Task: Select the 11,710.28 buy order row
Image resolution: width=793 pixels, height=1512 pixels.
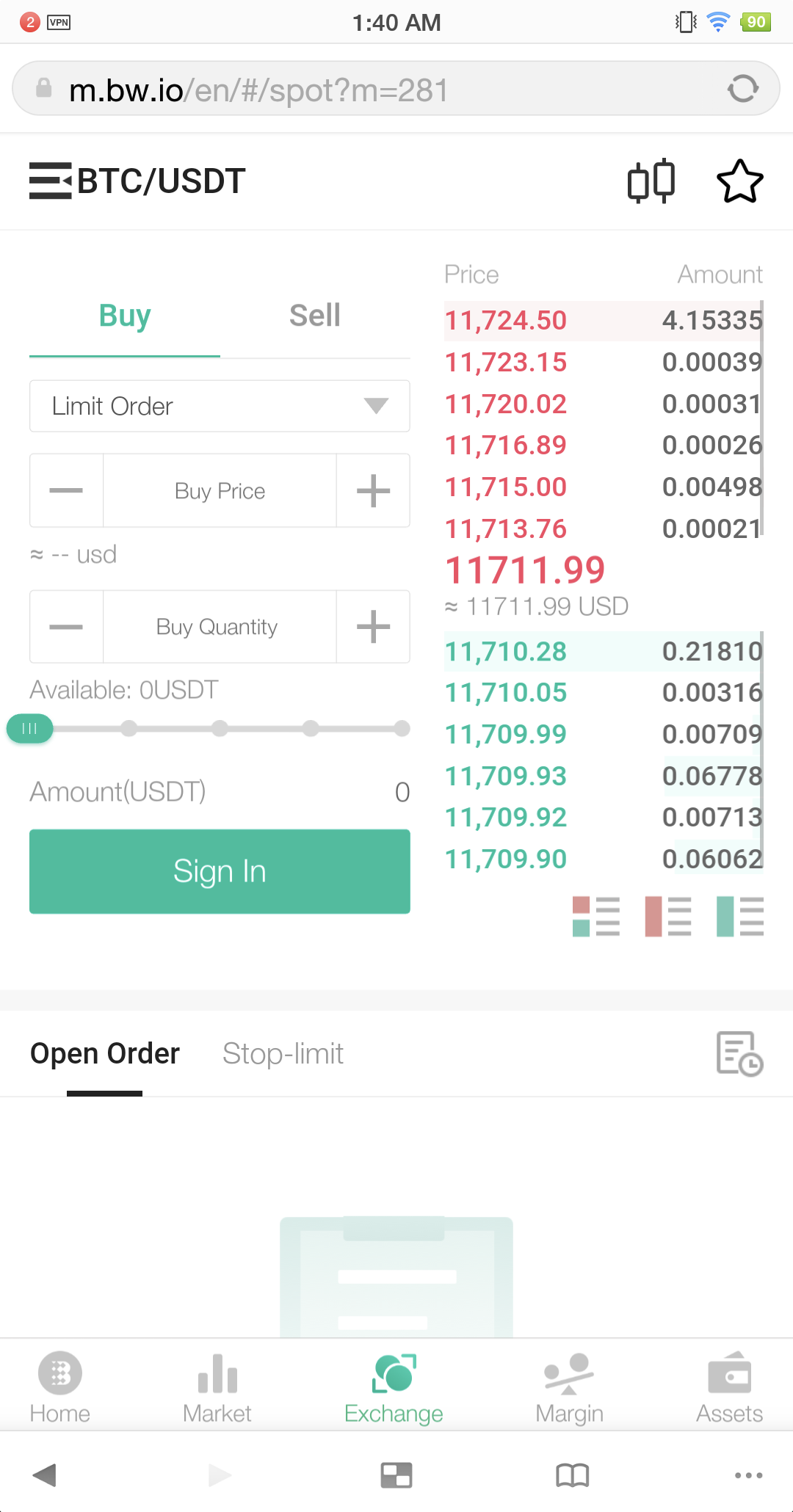Action: (x=603, y=651)
